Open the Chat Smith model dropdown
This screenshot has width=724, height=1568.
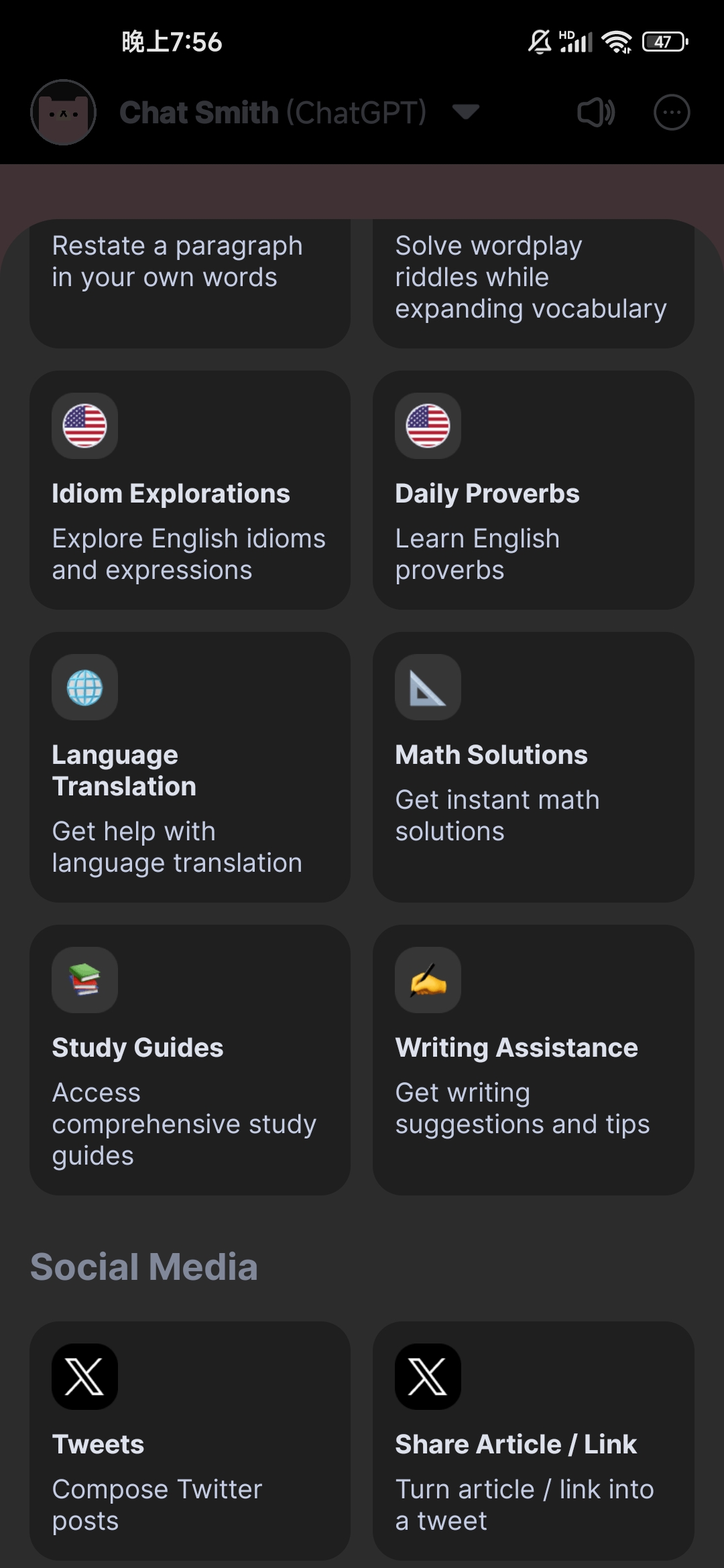tap(465, 112)
